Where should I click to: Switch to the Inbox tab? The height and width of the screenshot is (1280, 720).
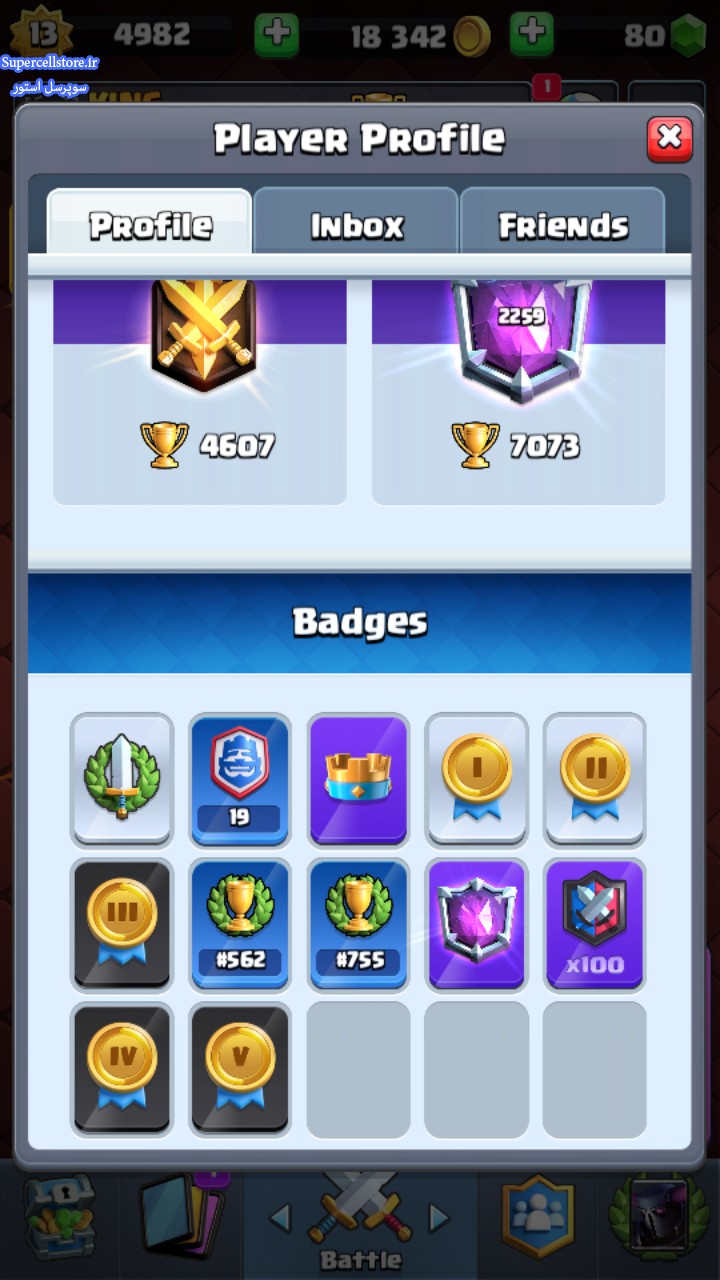click(x=357, y=222)
